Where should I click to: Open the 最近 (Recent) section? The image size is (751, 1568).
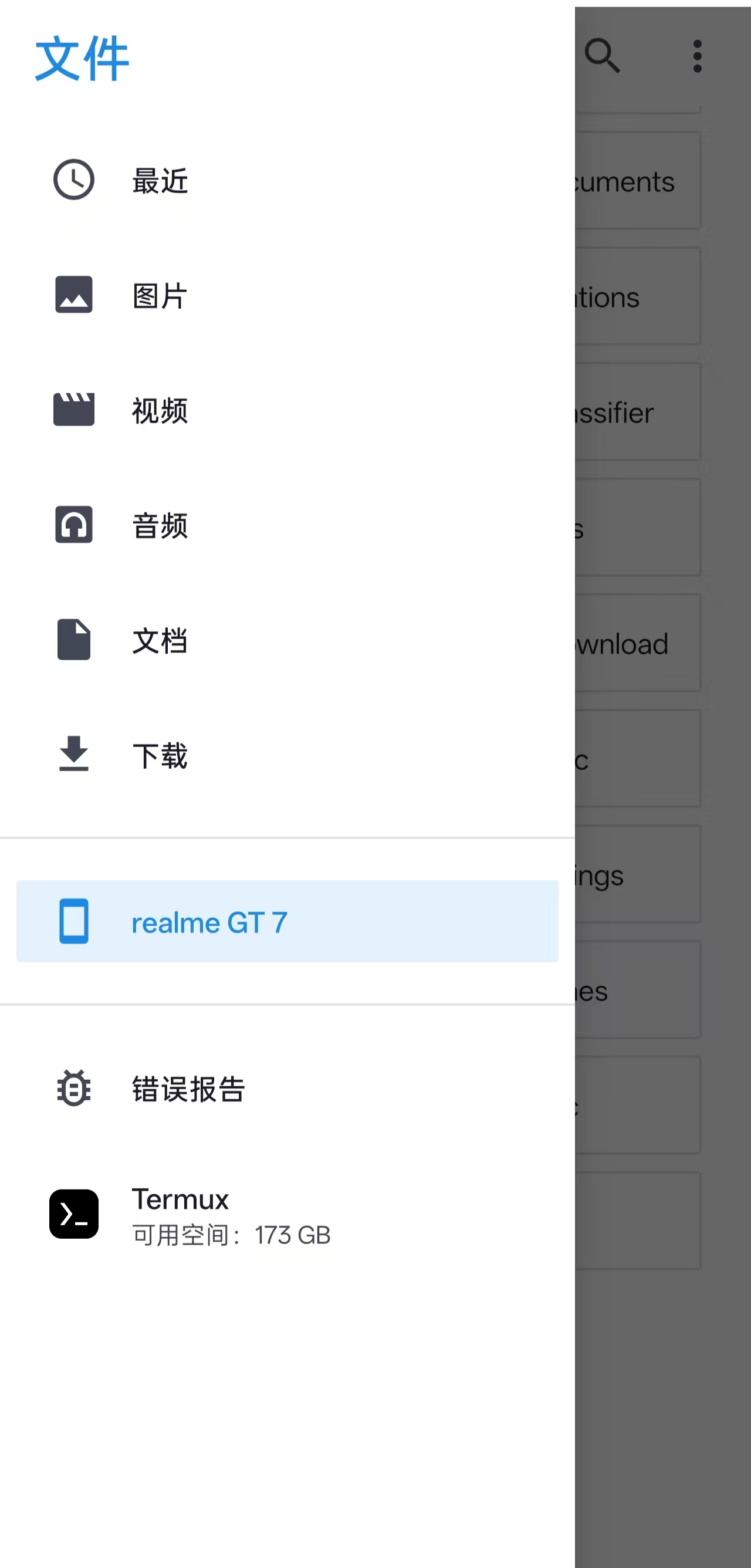click(x=160, y=181)
